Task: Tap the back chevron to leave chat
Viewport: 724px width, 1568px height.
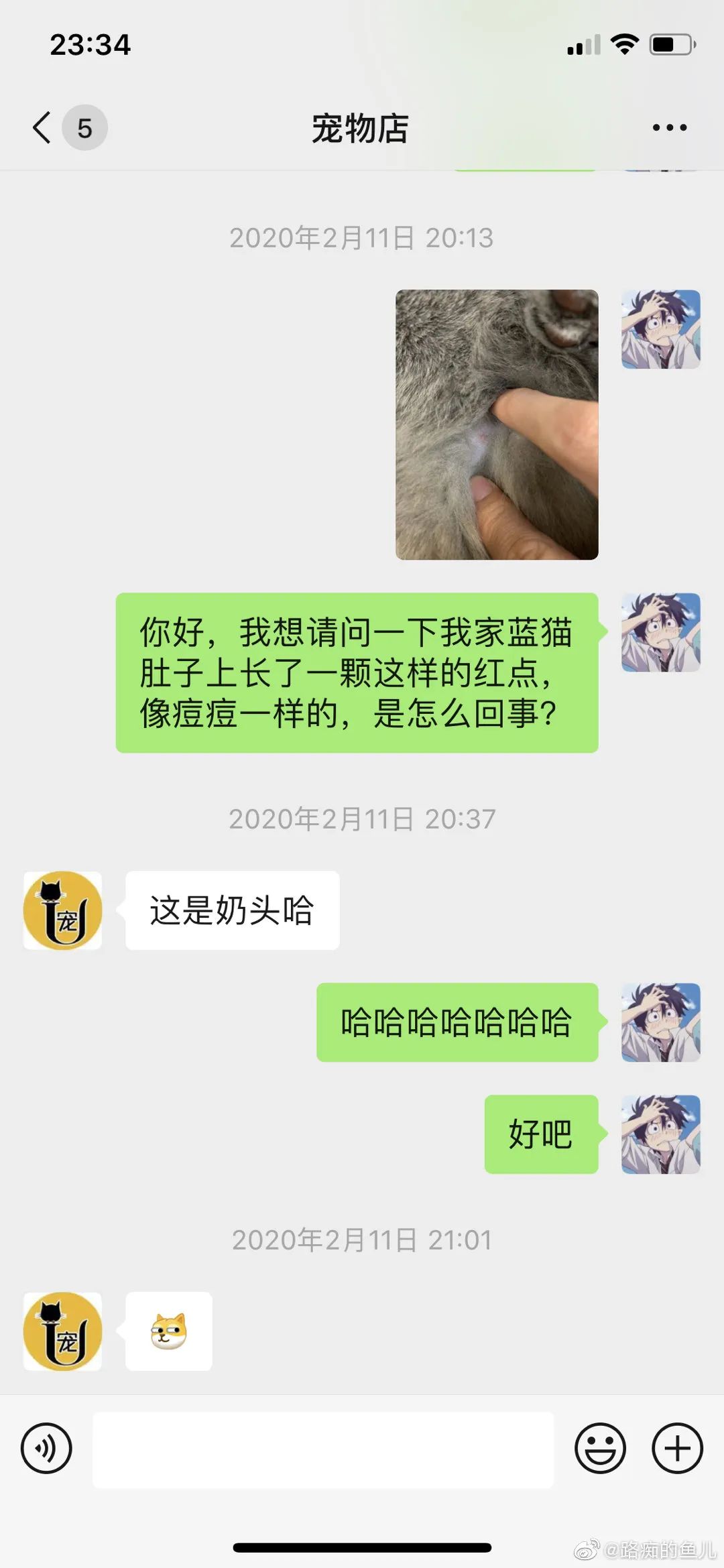Action: pos(40,127)
